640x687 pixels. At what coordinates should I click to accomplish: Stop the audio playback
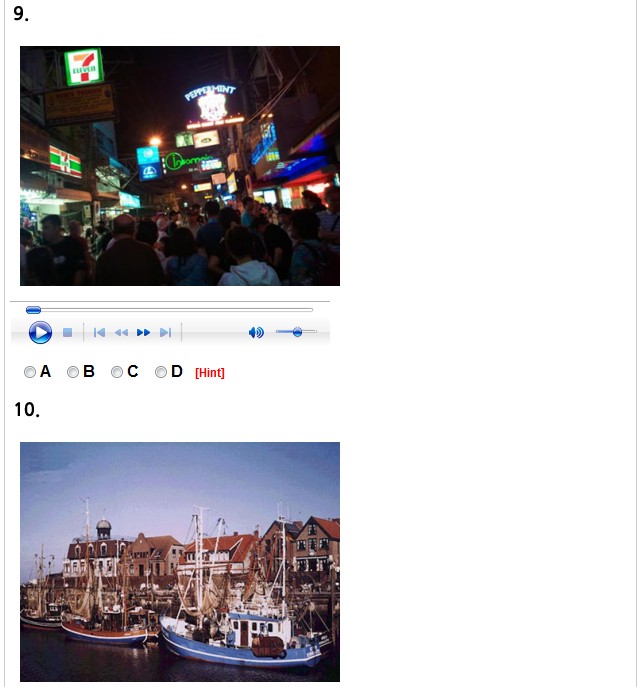coord(68,332)
